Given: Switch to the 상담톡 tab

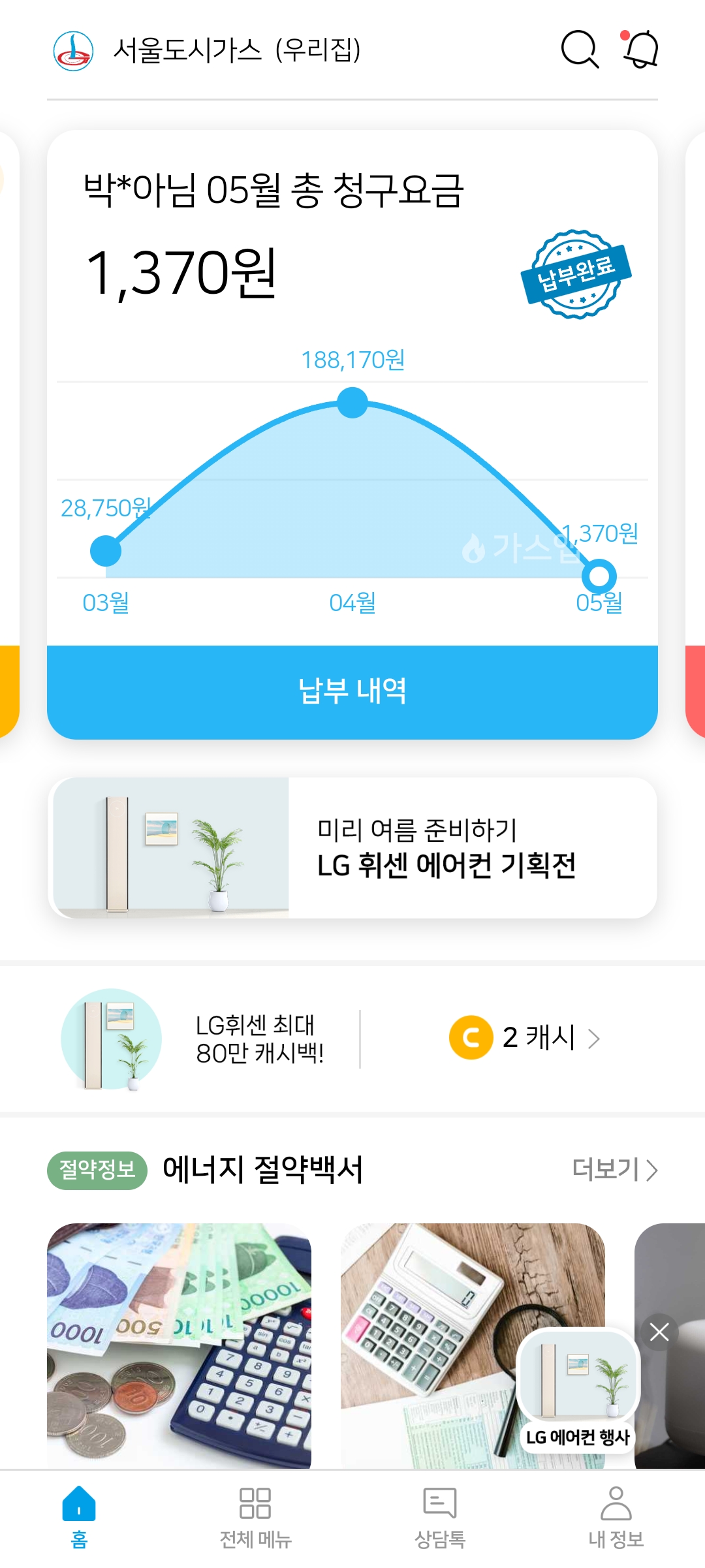Looking at the screenshot, I should (440, 1517).
